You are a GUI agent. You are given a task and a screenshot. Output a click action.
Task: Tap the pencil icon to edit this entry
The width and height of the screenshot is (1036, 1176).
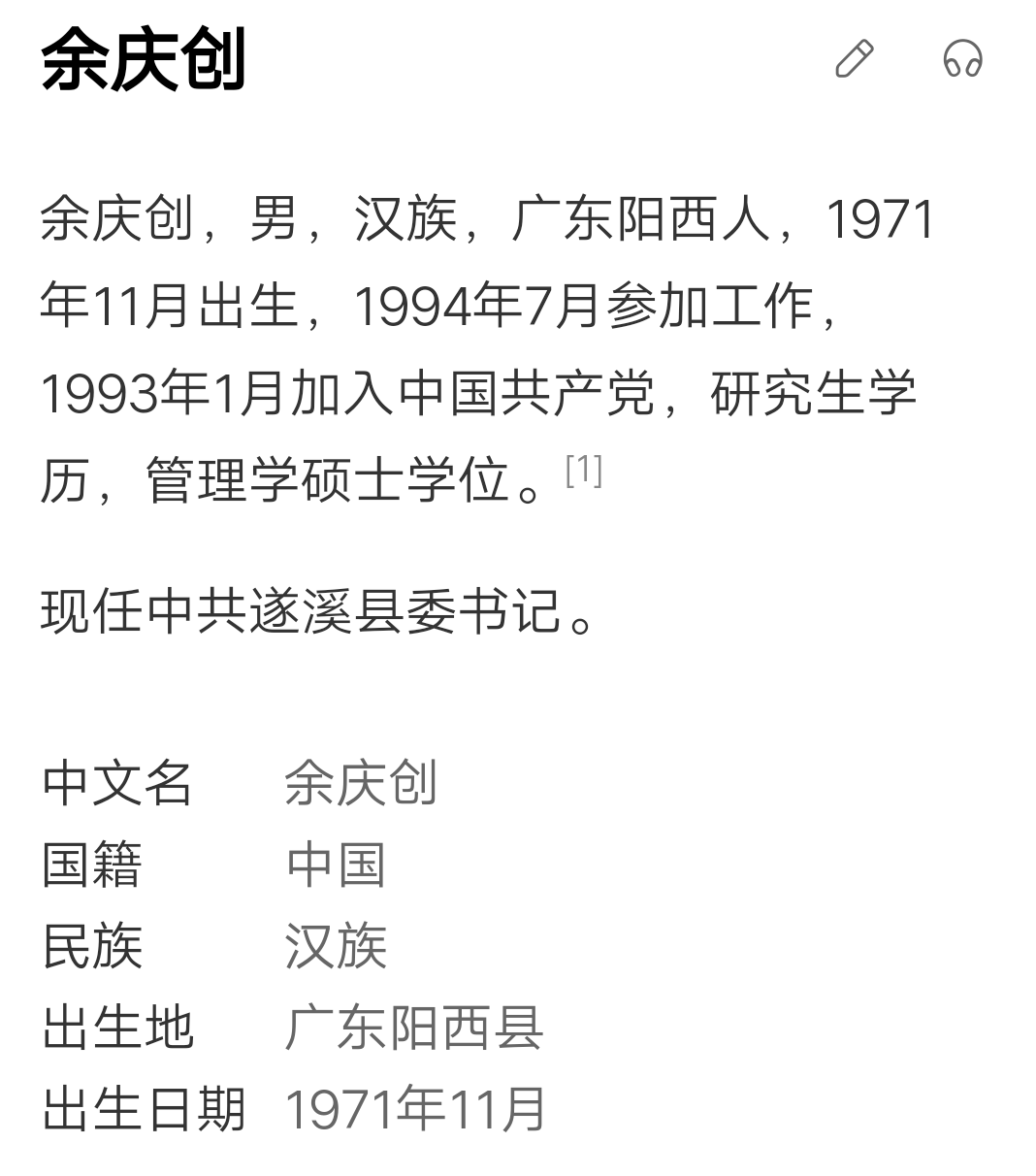[x=855, y=59]
